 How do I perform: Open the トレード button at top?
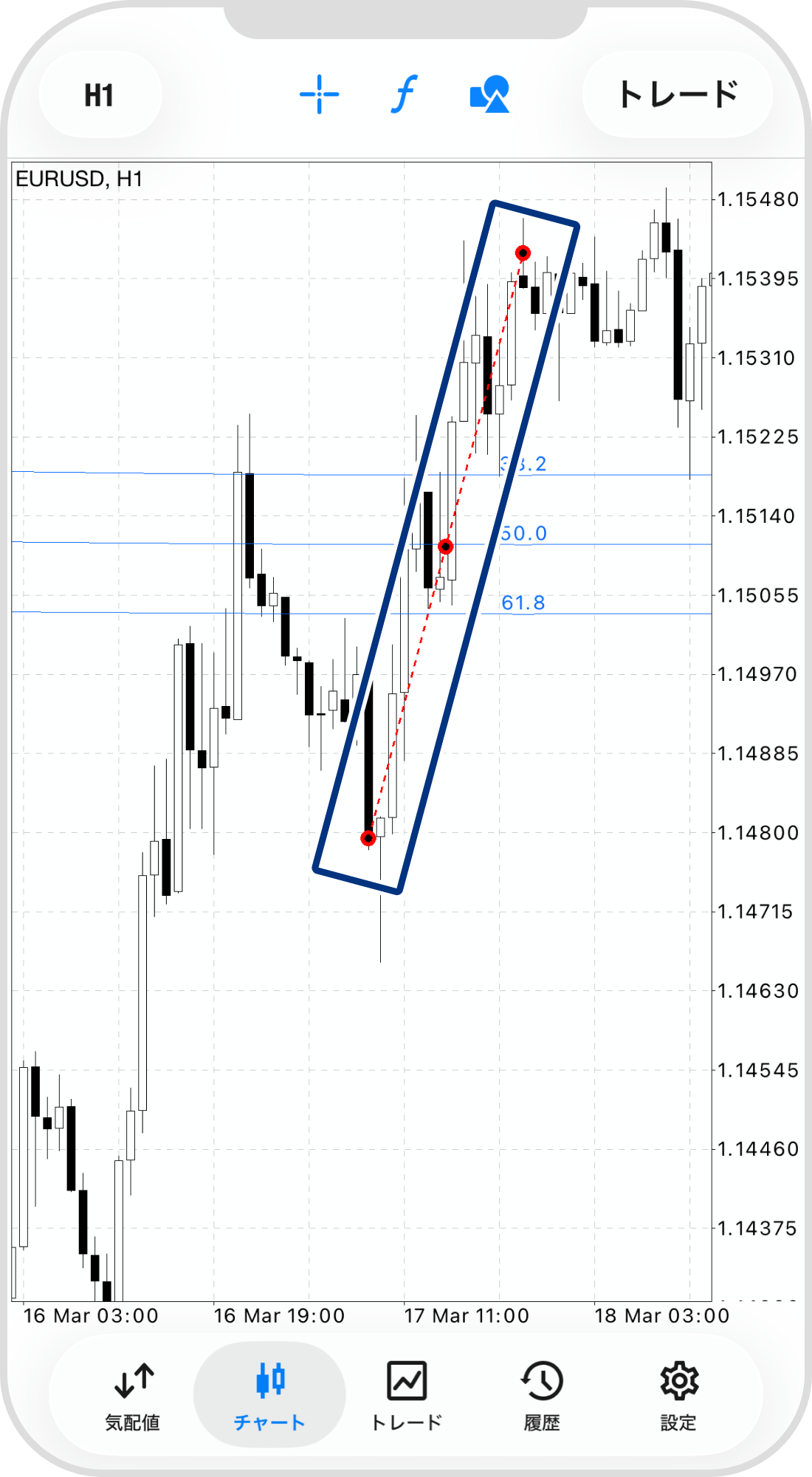point(678,95)
